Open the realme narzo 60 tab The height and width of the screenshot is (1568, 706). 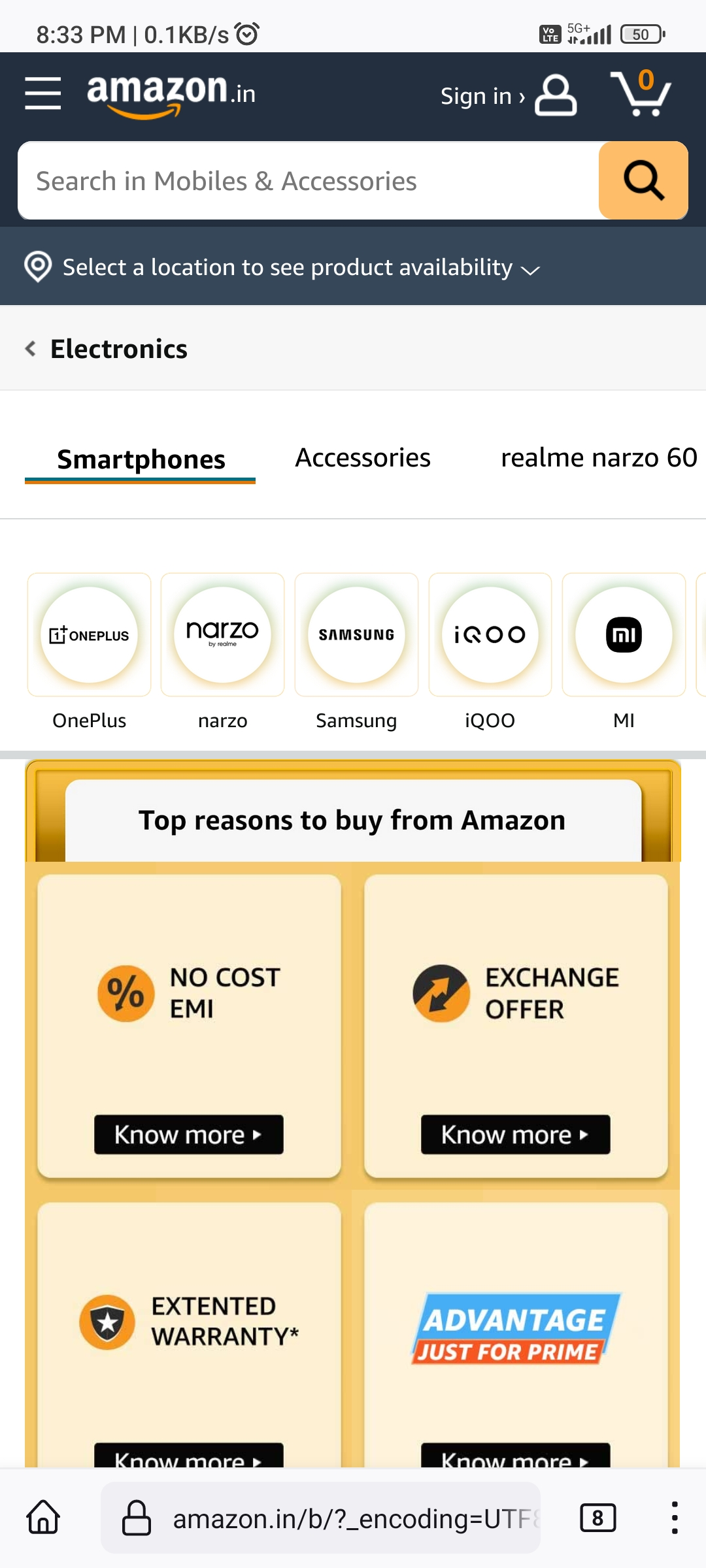coord(599,458)
